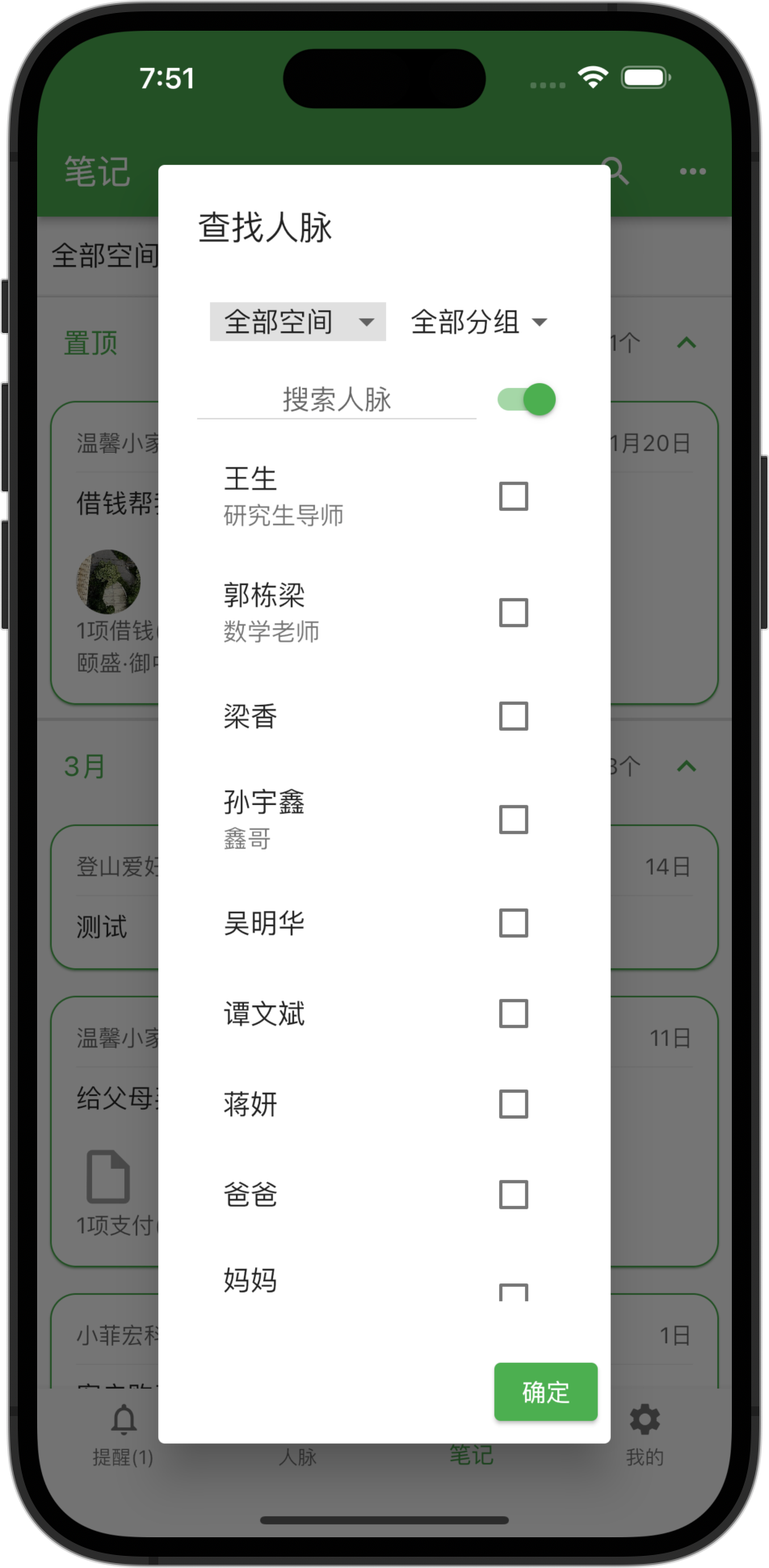Check the box for 蒋妍

513,1104
